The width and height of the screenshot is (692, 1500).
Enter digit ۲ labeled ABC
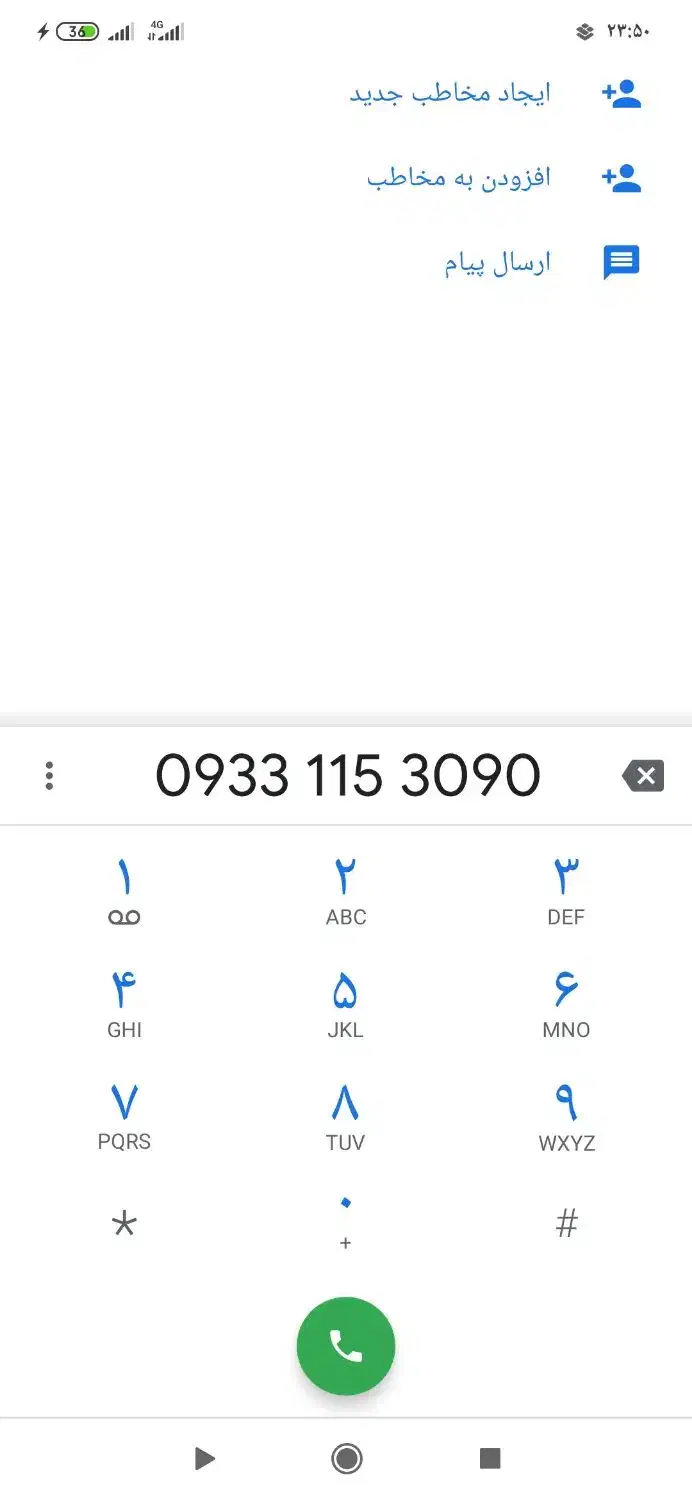(x=346, y=890)
